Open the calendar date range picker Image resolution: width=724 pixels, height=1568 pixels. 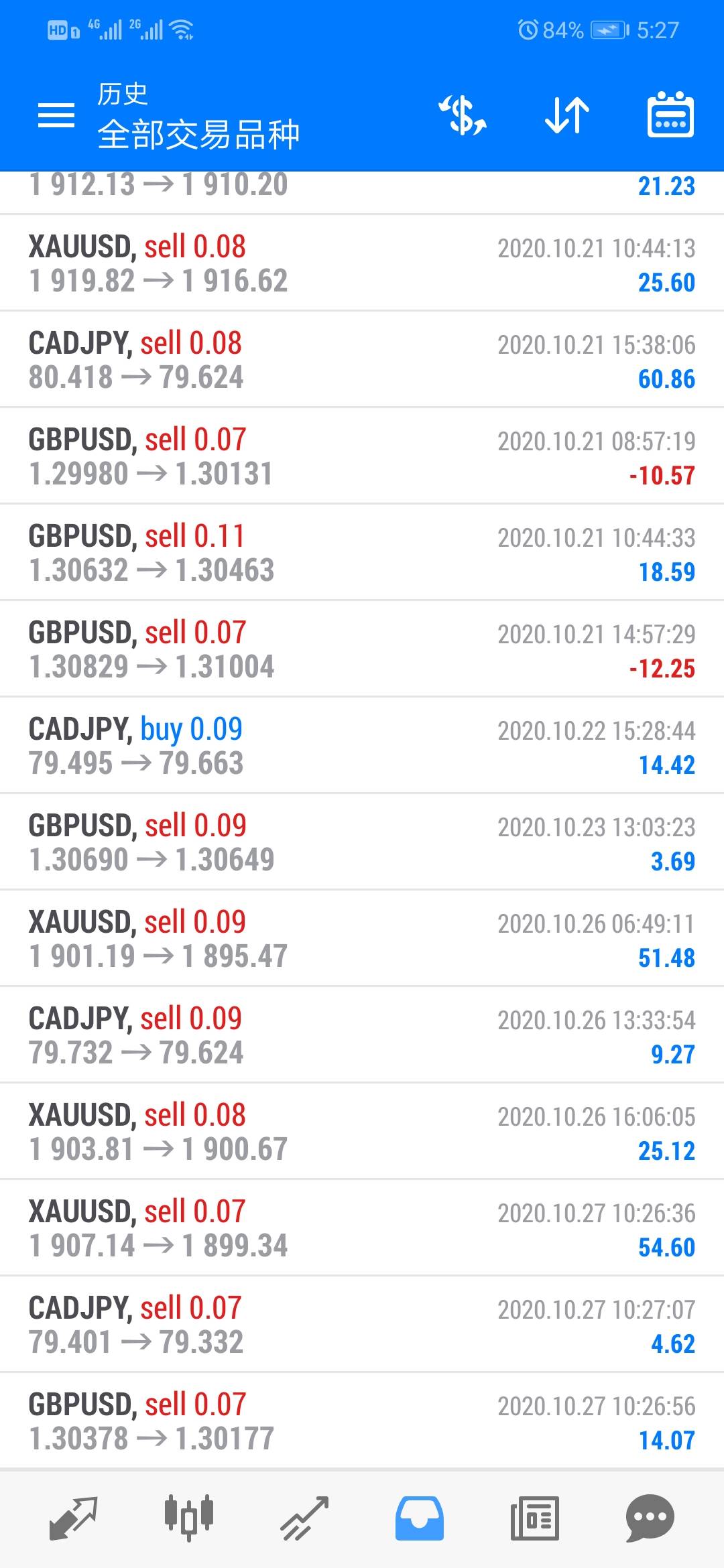[x=670, y=115]
